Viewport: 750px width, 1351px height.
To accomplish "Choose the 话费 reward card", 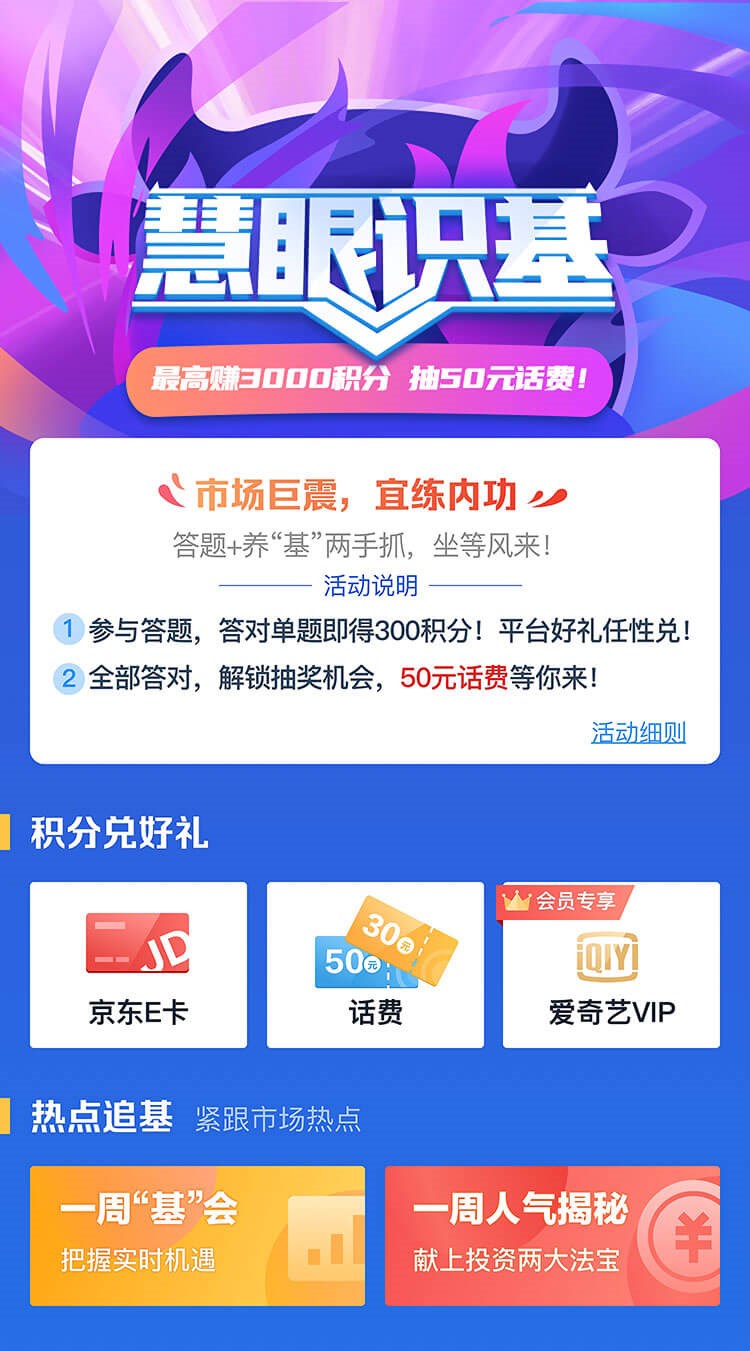I will 375,965.
